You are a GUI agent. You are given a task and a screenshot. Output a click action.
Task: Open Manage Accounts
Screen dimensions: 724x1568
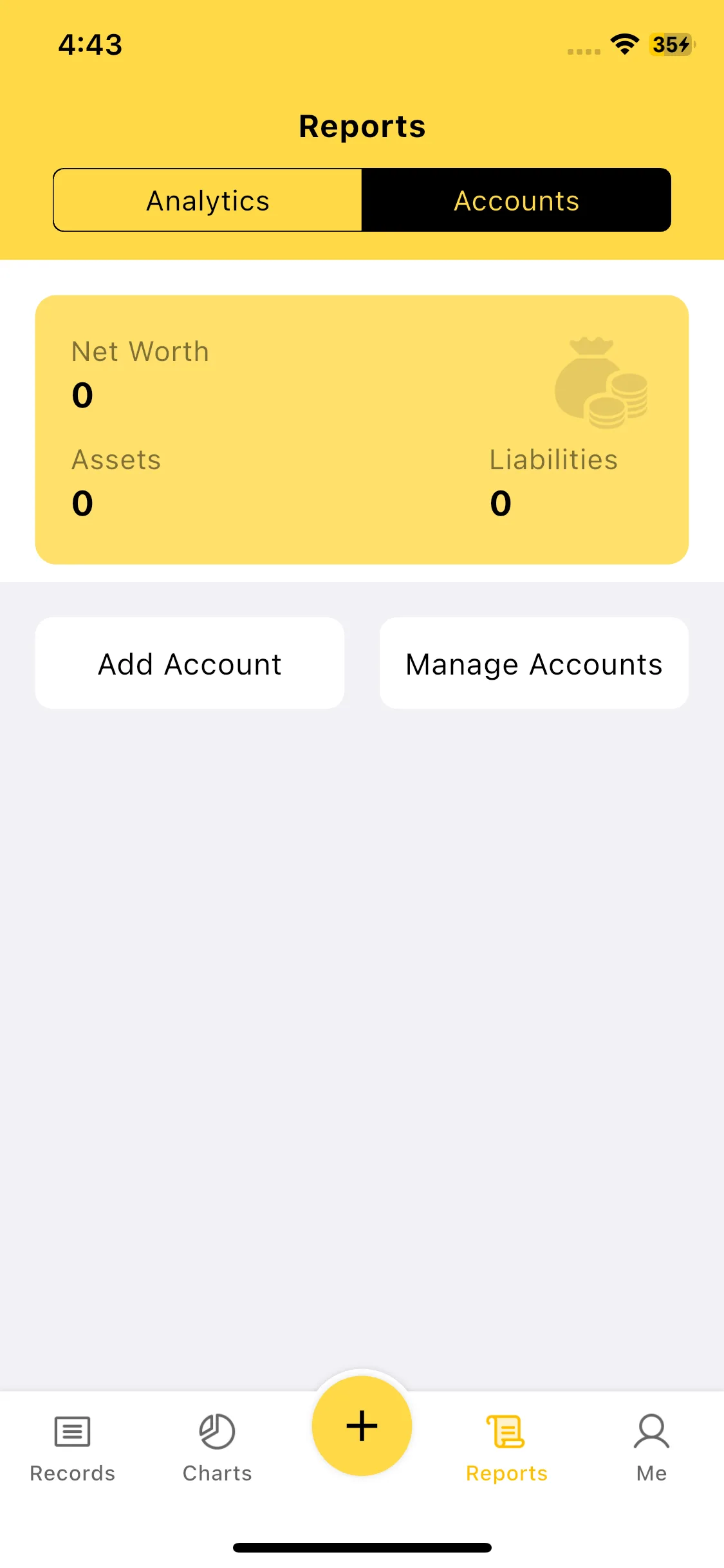pos(534,664)
